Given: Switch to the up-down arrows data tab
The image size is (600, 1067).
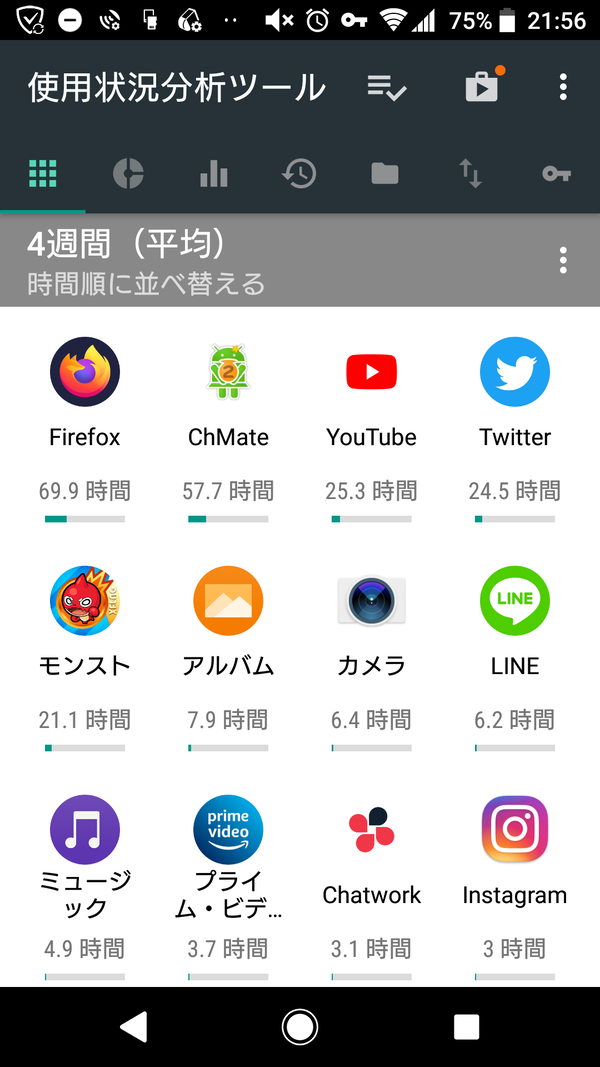Looking at the screenshot, I should (x=470, y=174).
